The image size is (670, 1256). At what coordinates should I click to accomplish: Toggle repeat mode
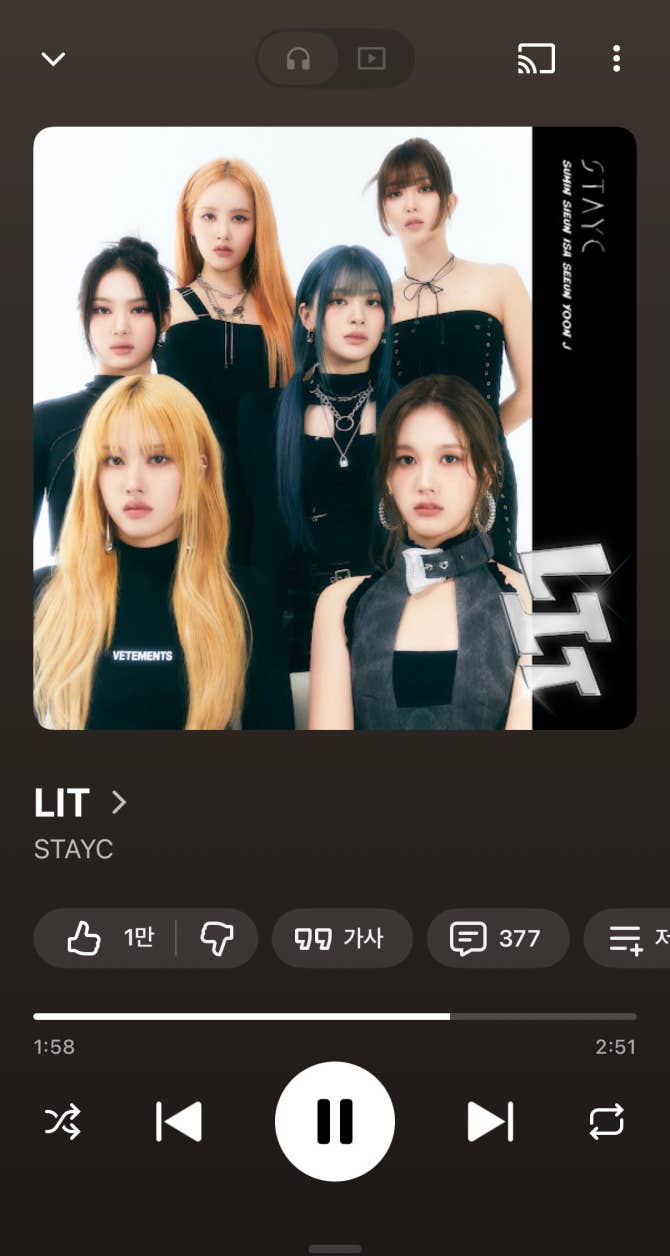pyautogui.click(x=607, y=1122)
